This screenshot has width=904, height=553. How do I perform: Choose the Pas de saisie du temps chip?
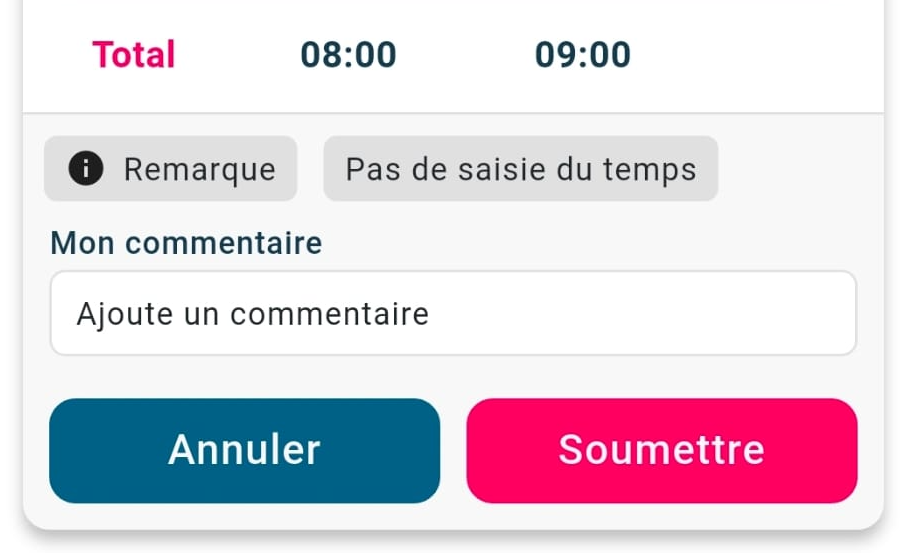[520, 169]
